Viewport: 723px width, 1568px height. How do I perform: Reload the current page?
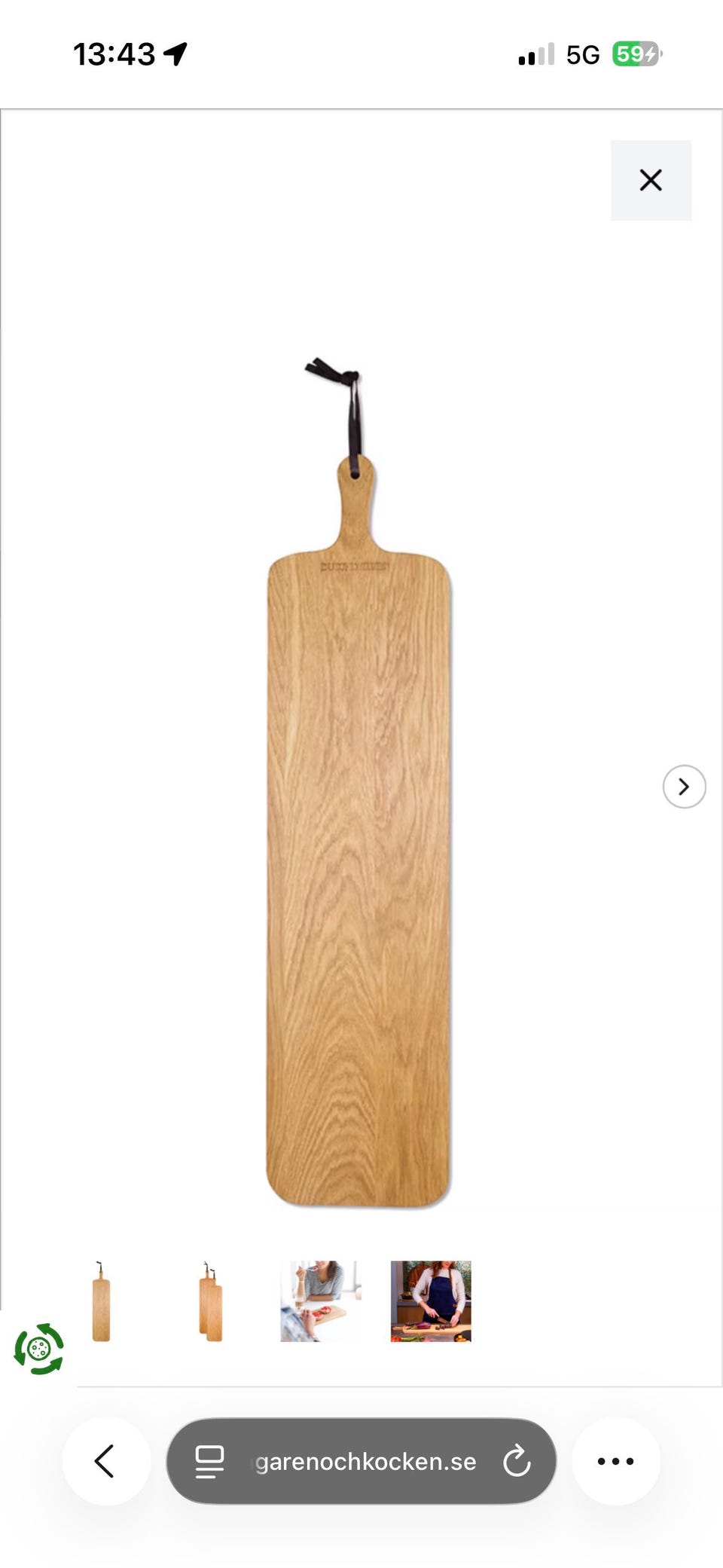(x=517, y=1461)
